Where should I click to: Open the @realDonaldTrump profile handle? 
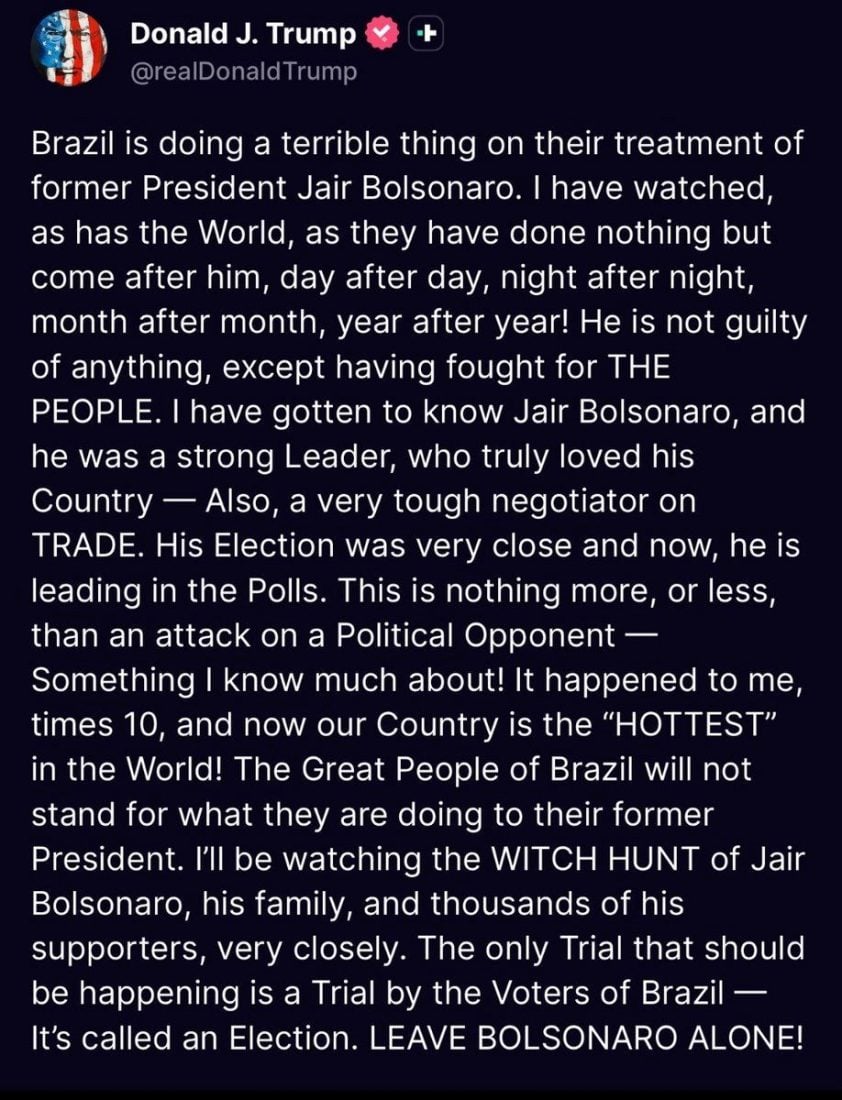(x=244, y=72)
